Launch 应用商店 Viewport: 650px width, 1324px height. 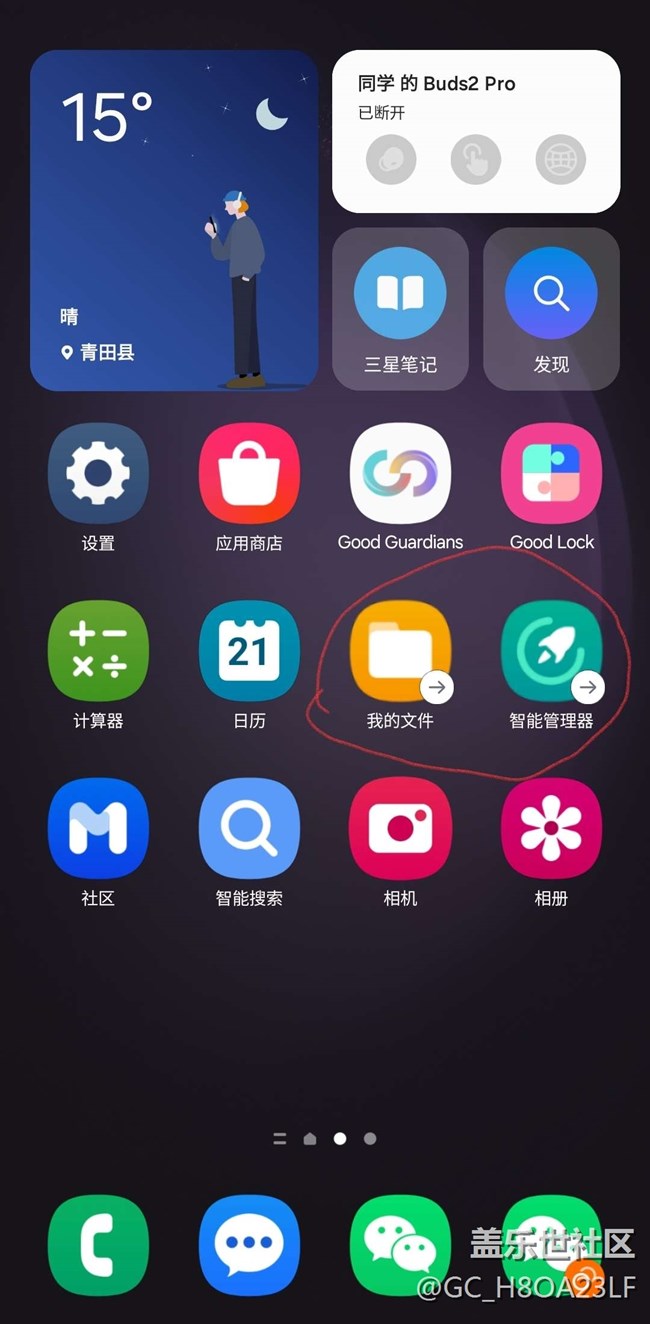pyautogui.click(x=249, y=474)
